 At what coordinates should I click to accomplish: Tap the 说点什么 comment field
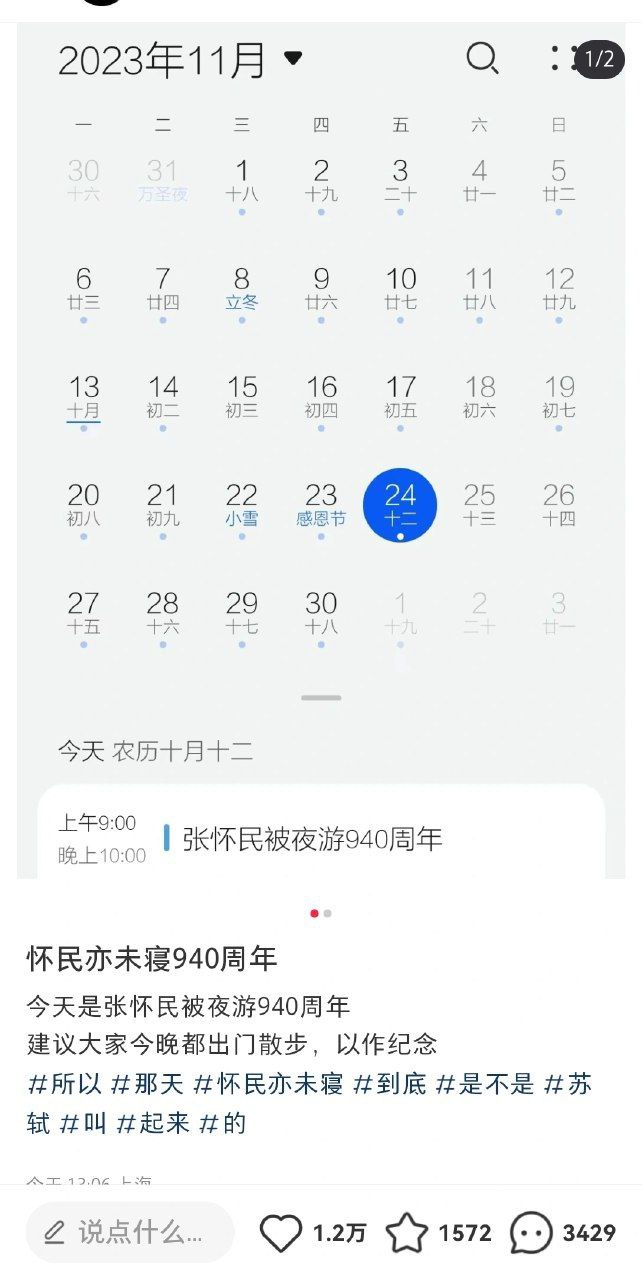(130, 1233)
